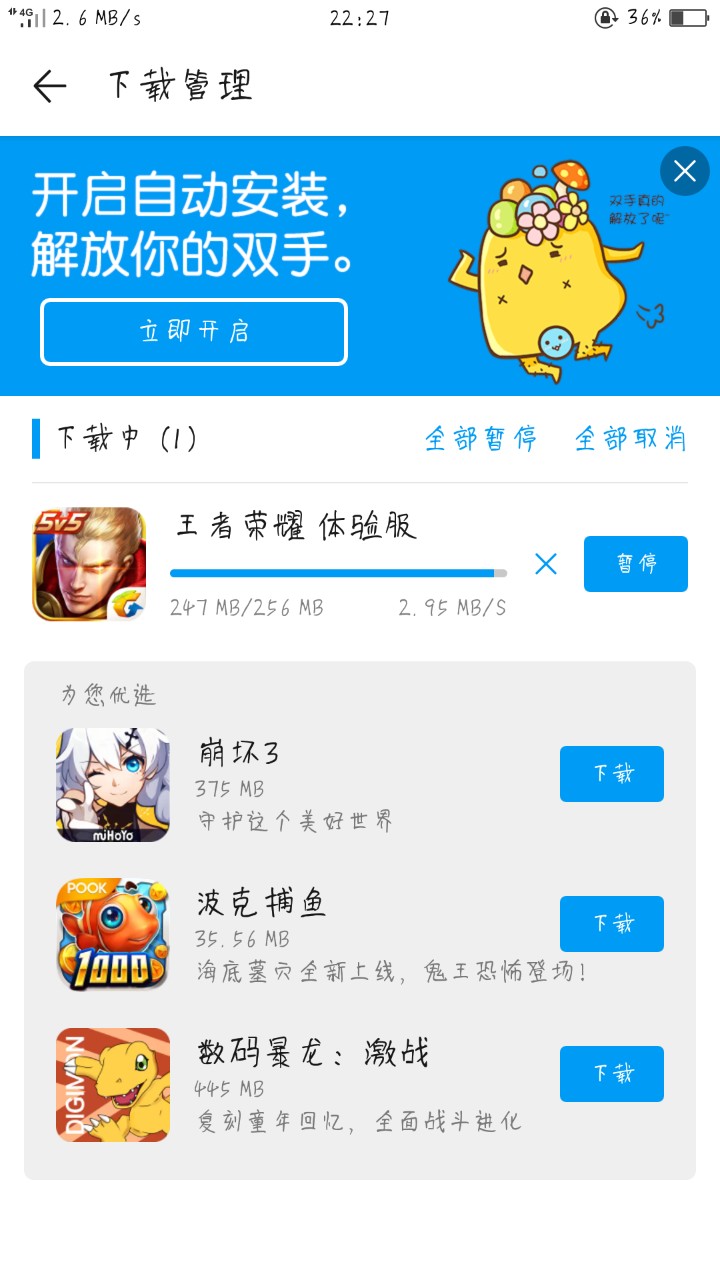This screenshot has width=720, height=1280.
Task: Cancel the 王者荣耀 体验服 download
Action: point(546,564)
